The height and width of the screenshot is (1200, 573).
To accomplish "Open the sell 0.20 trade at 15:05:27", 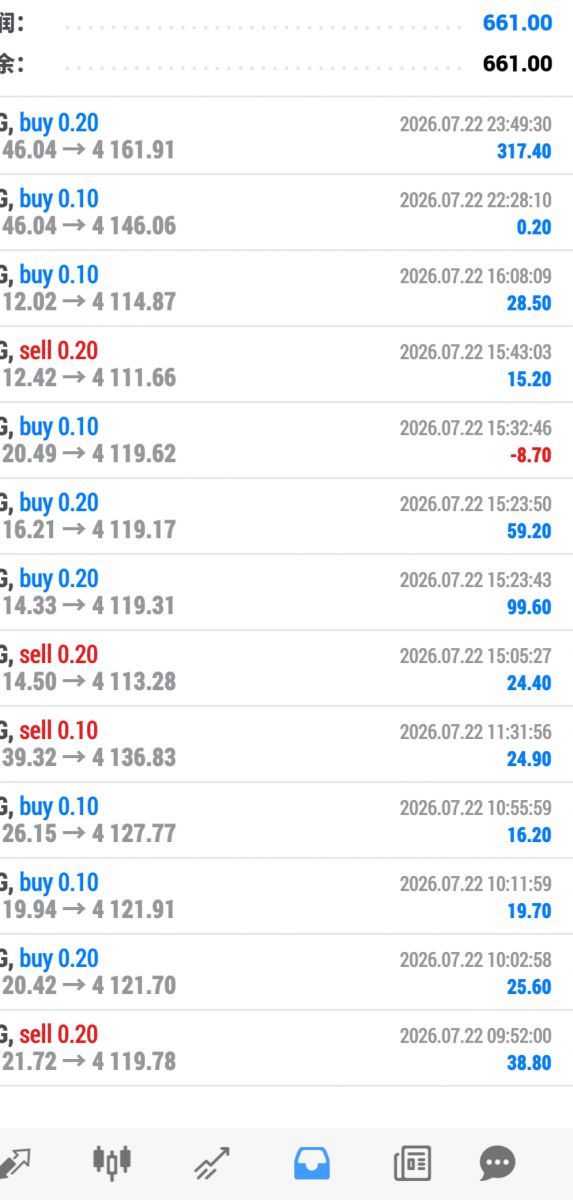I will tap(286, 668).
